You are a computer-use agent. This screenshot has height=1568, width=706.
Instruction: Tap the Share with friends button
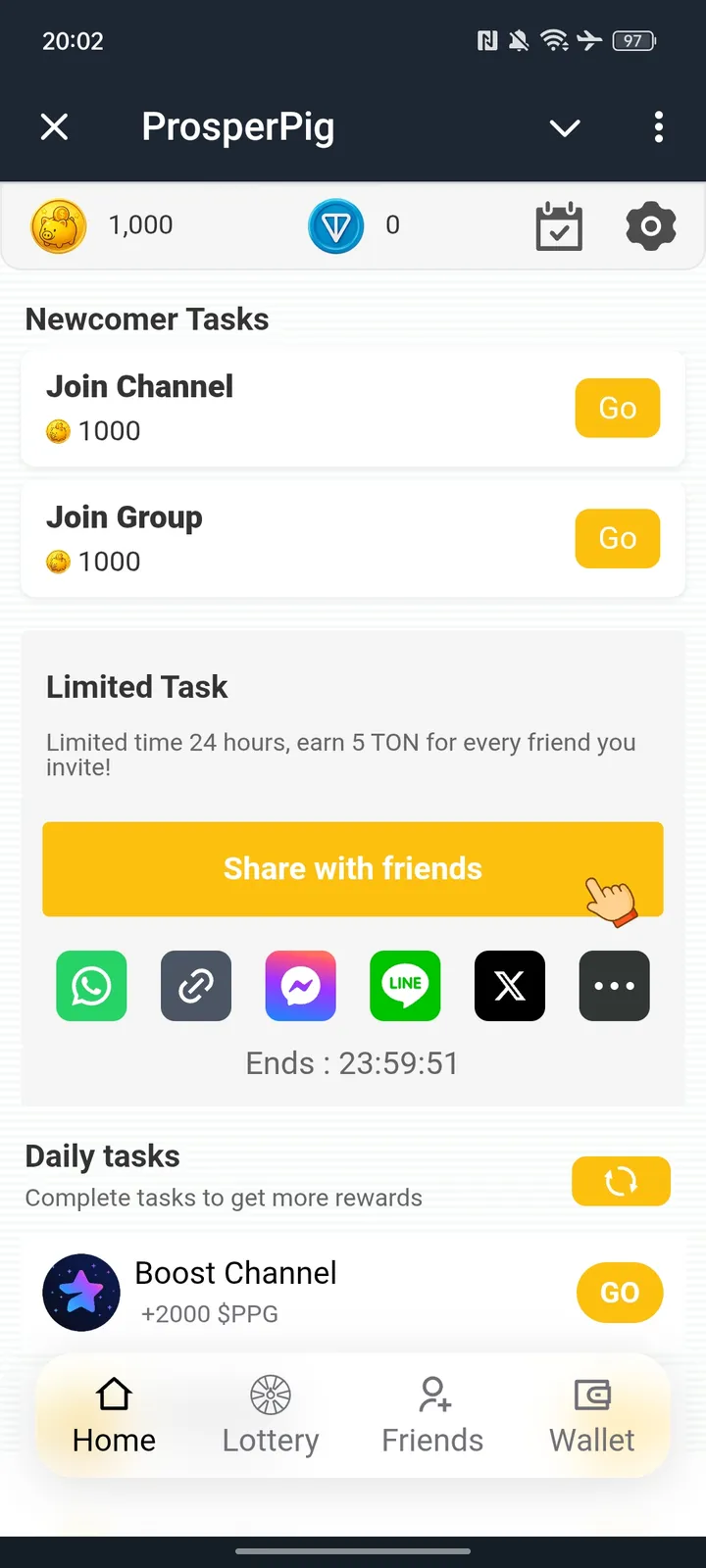[353, 868]
